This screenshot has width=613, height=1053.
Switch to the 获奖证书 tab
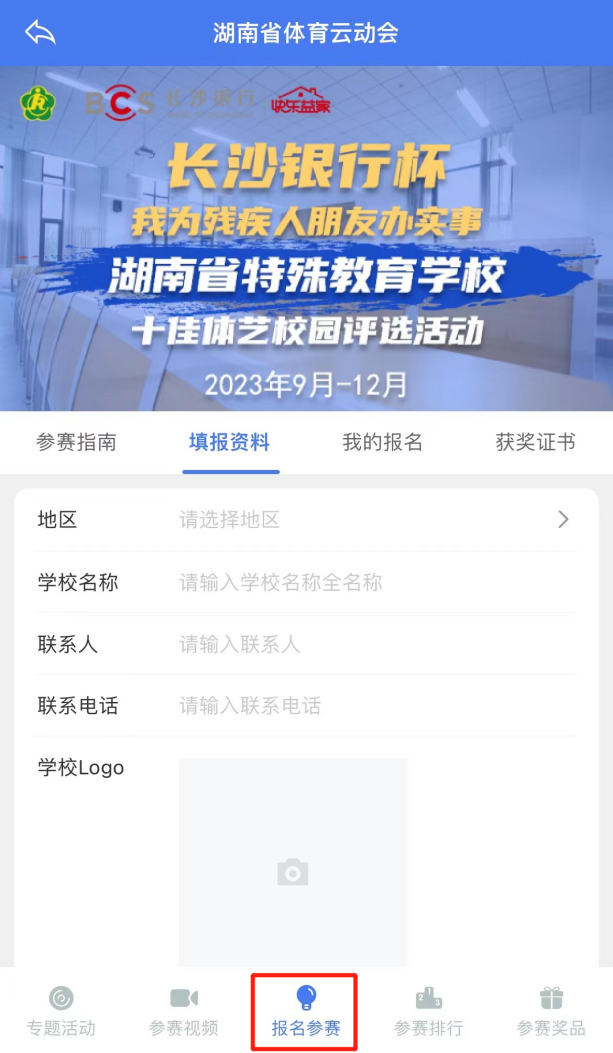point(536,442)
